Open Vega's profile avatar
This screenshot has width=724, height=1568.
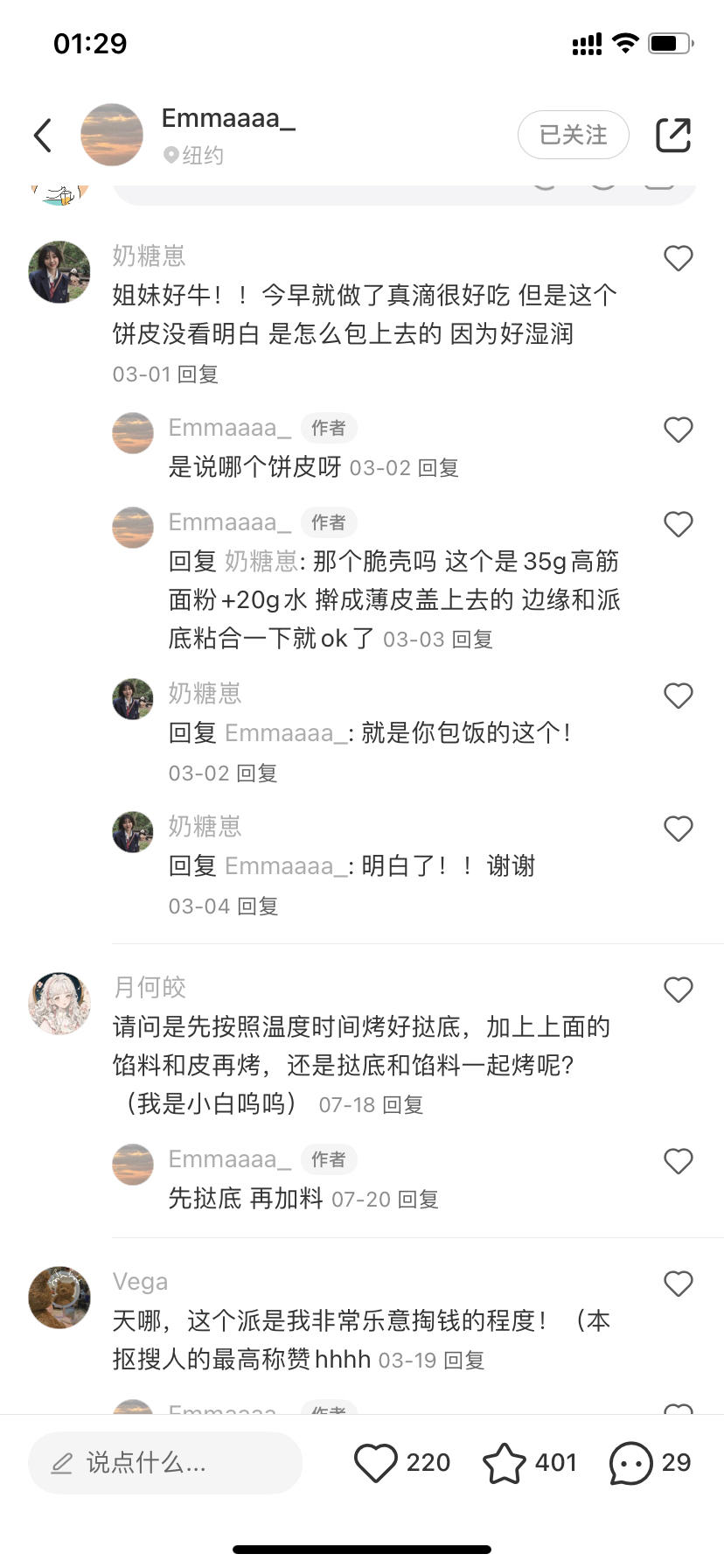(x=59, y=1298)
